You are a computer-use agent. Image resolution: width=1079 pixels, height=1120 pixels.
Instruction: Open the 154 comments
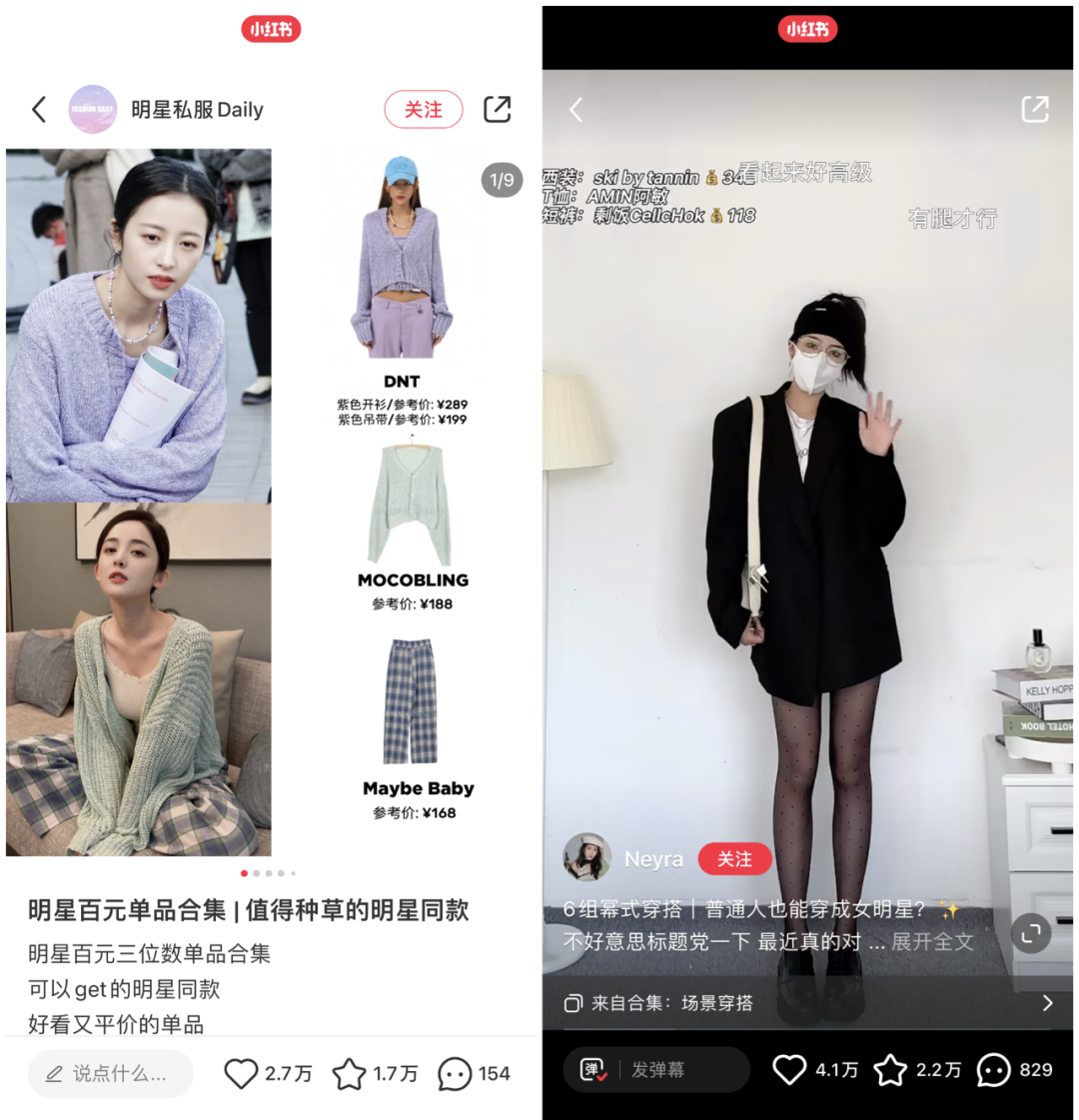pyautogui.click(x=455, y=1074)
